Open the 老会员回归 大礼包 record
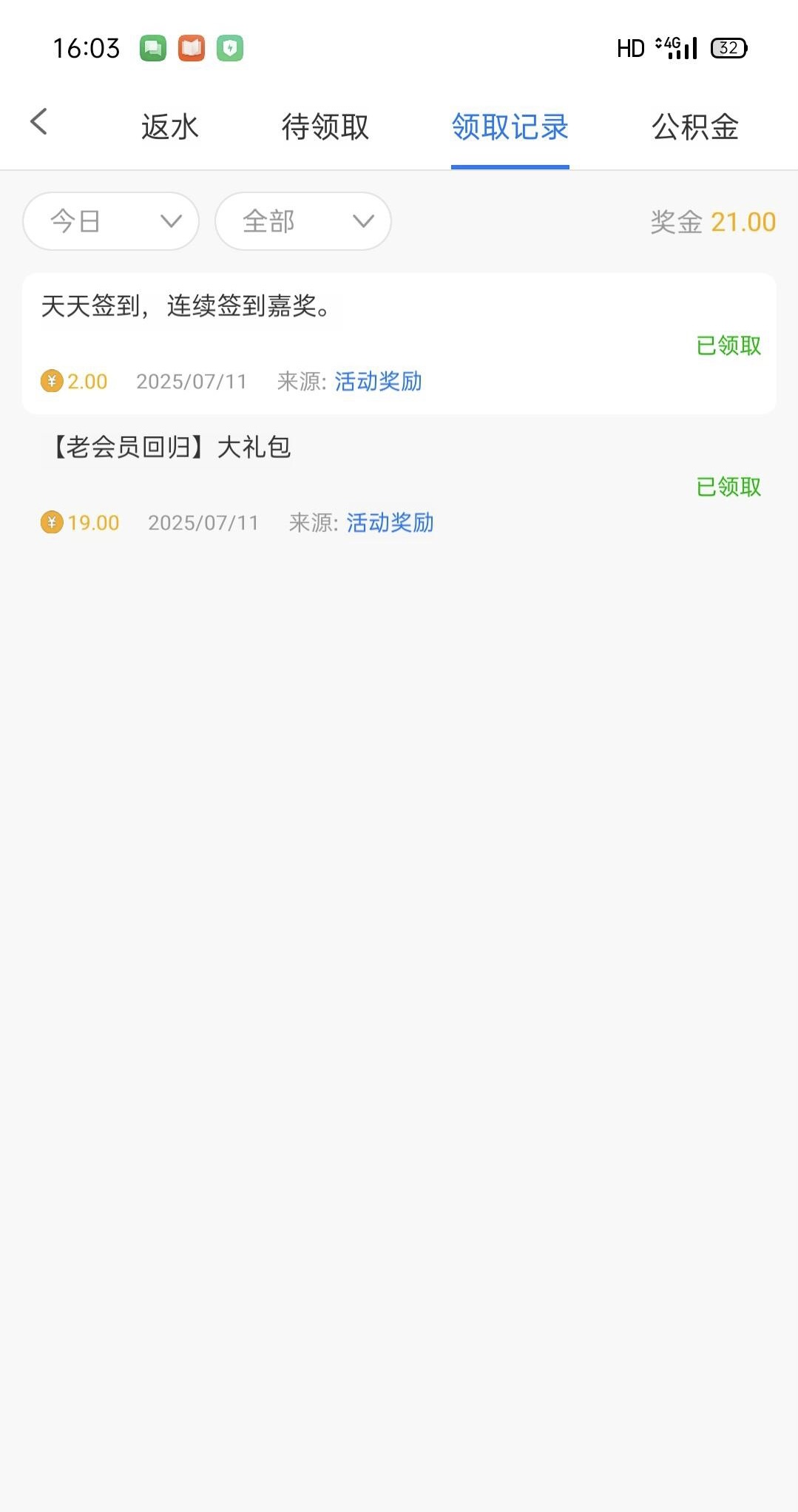 tap(399, 485)
